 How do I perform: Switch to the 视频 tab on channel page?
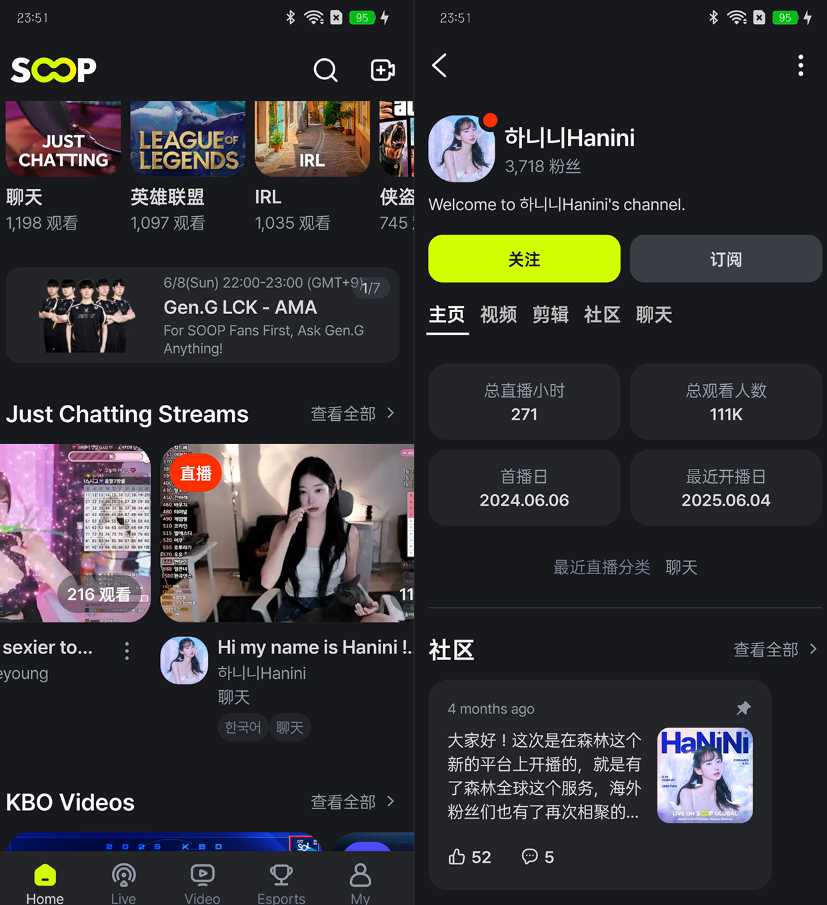click(x=497, y=315)
